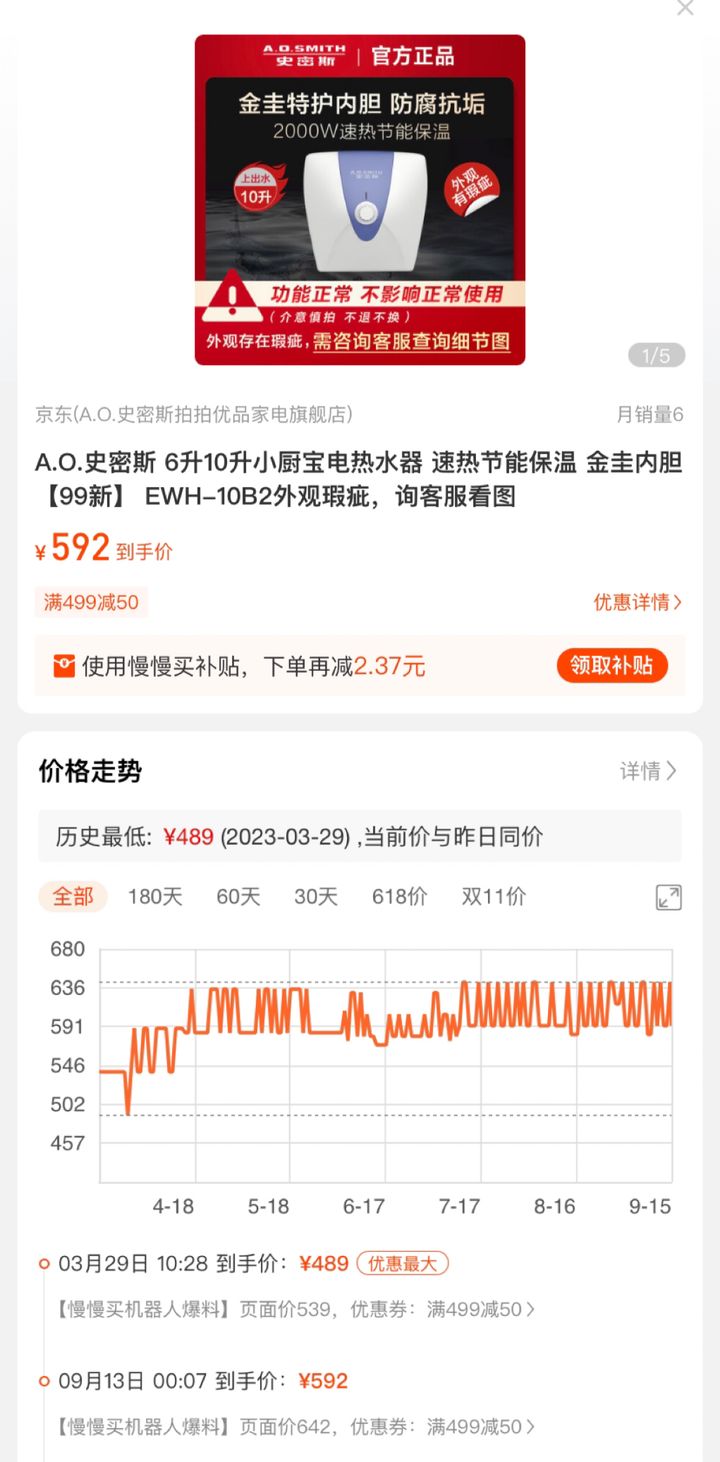The image size is (720, 1462).
Task: Select the 双11价 tab
Action: click(x=495, y=897)
